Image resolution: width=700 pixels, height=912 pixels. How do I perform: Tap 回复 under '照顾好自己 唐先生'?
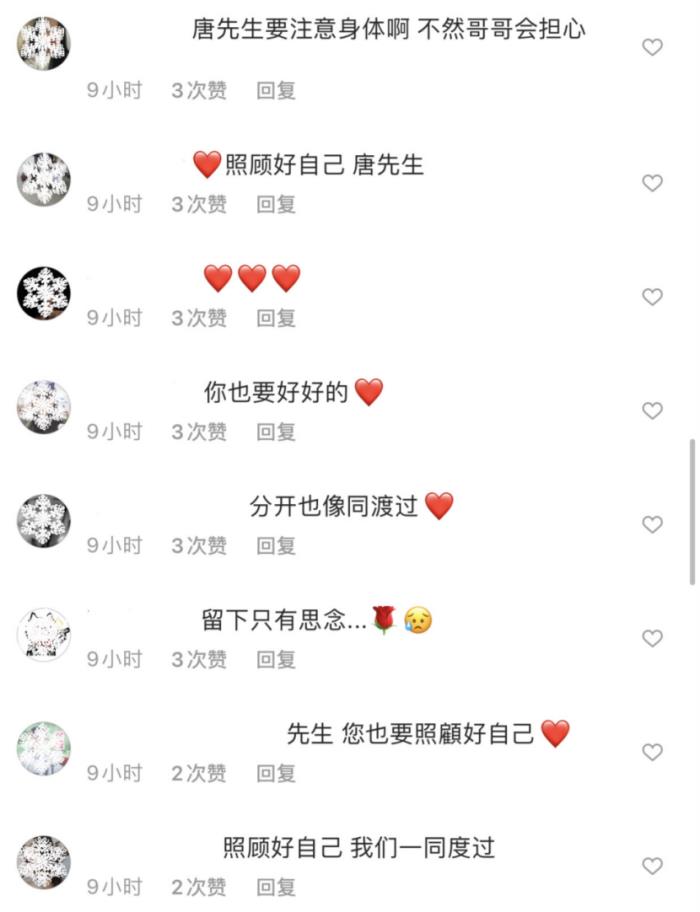click(x=276, y=205)
